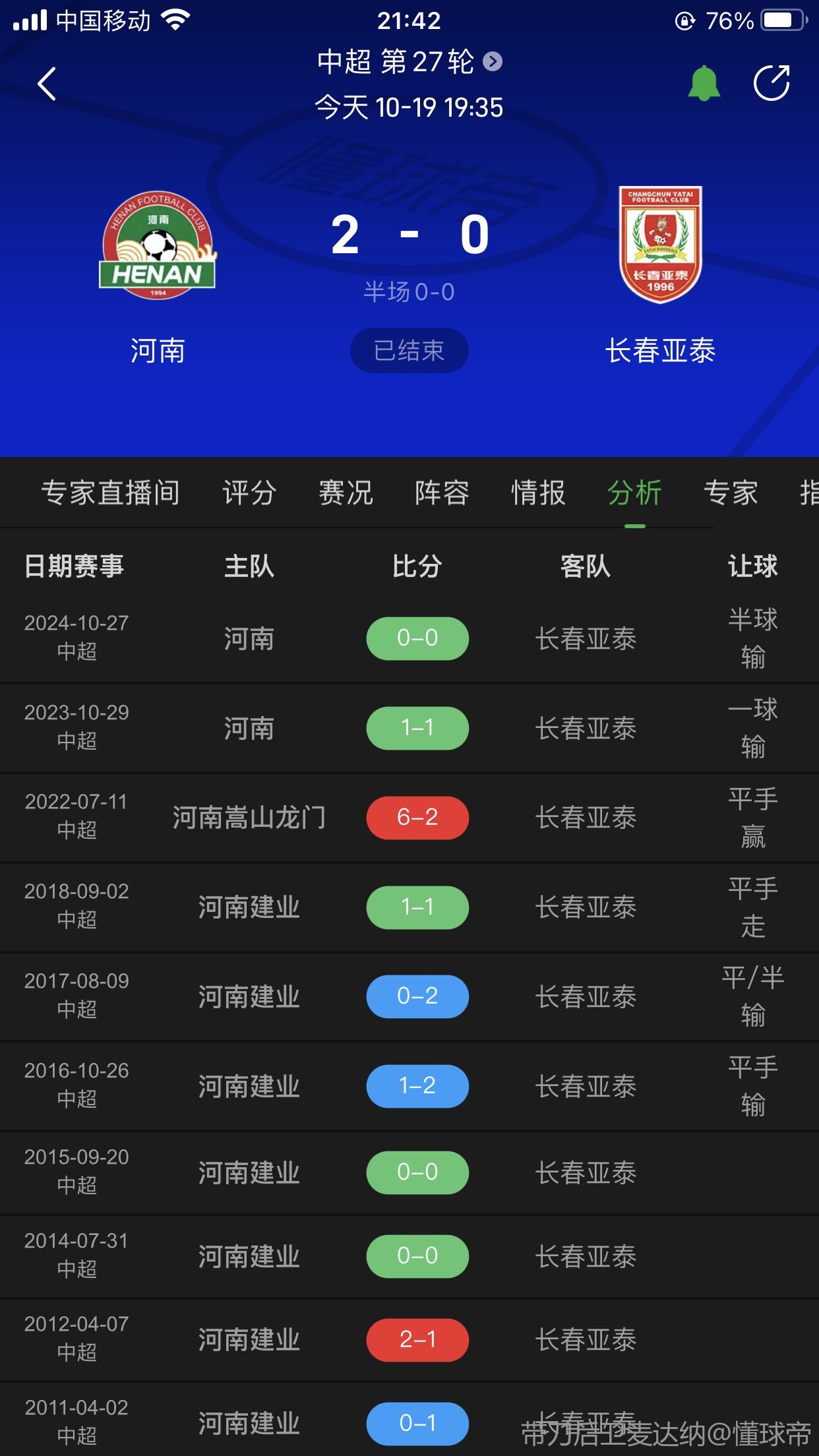Open the 2018-09-02 河南建业 match
The image size is (819, 1456).
(417, 907)
